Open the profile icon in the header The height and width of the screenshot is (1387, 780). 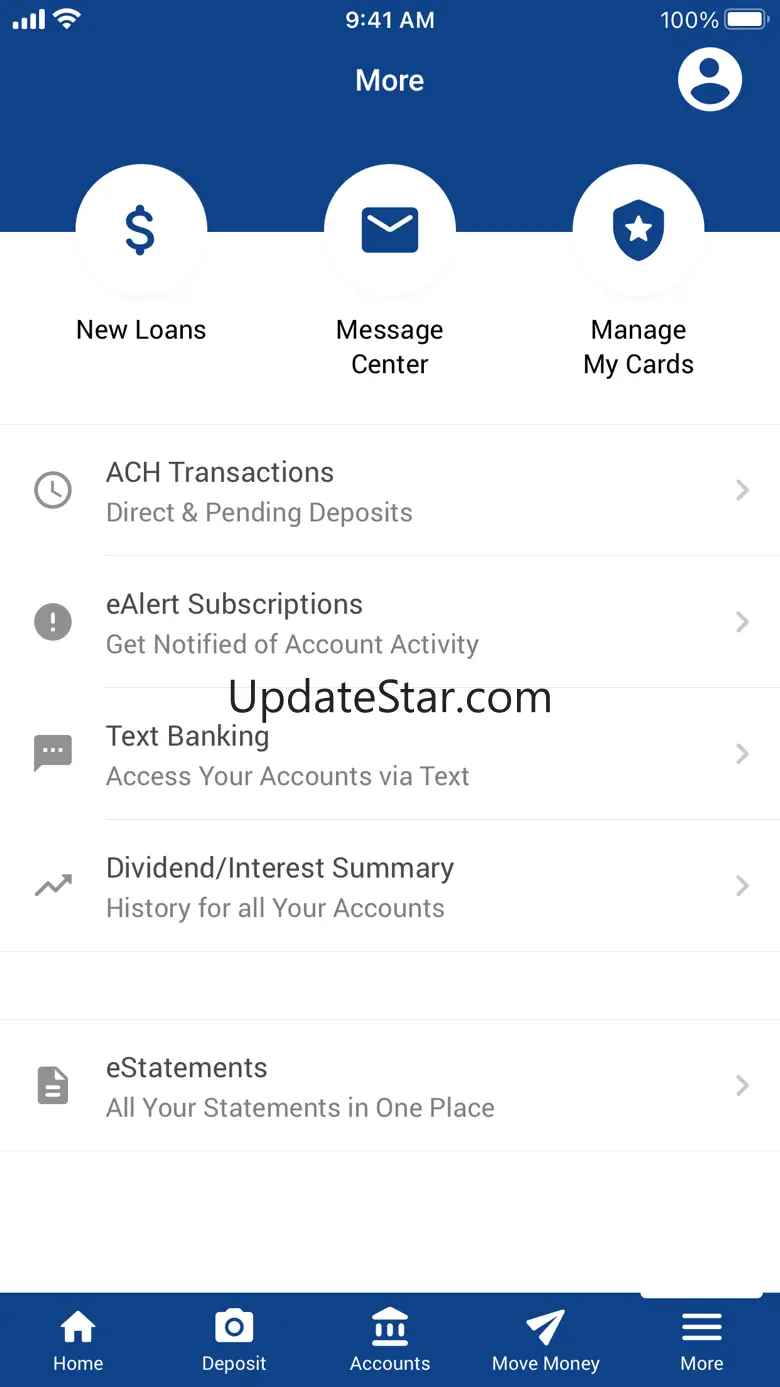tap(710, 79)
